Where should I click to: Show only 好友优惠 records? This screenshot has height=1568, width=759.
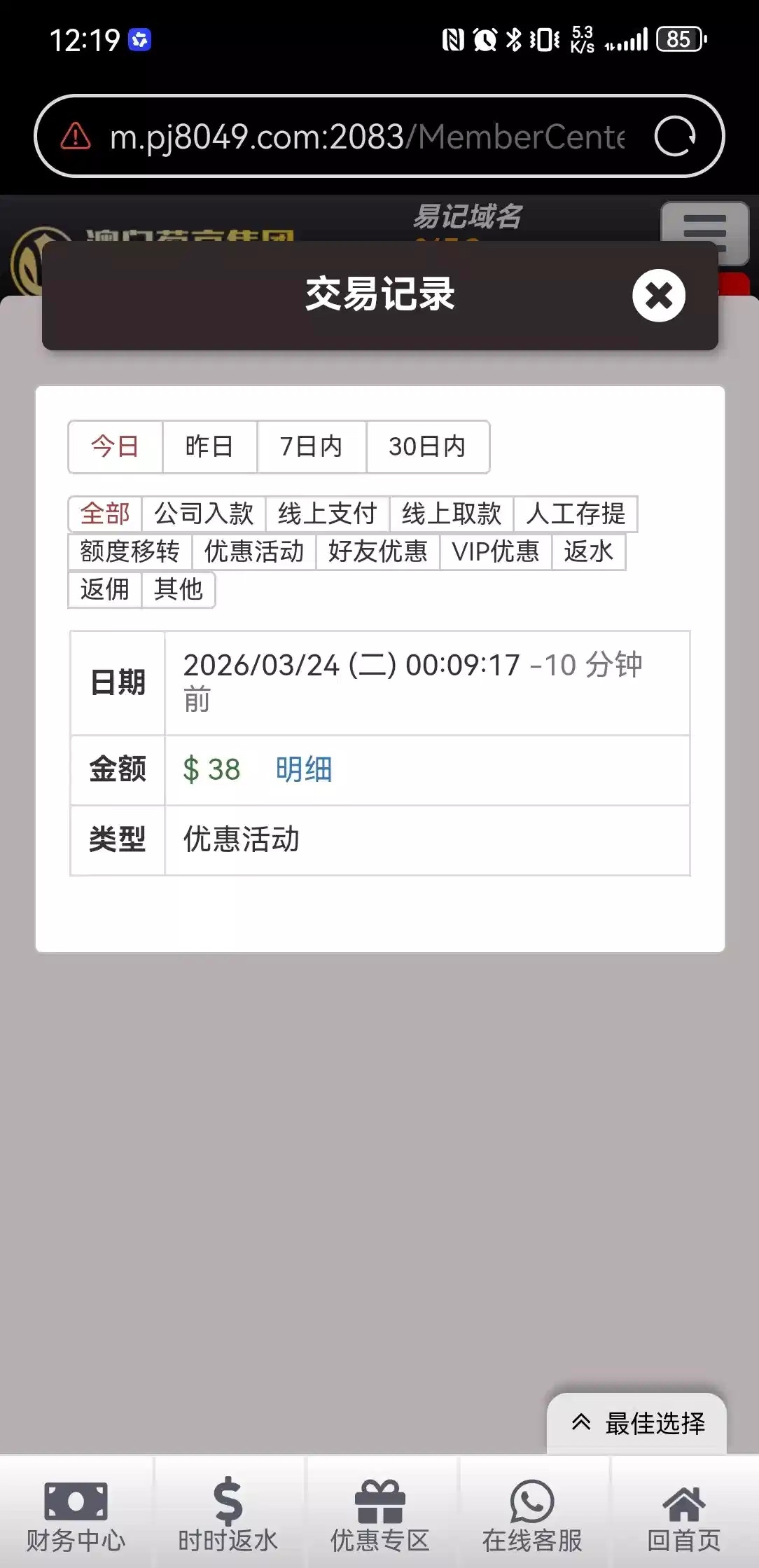(377, 551)
